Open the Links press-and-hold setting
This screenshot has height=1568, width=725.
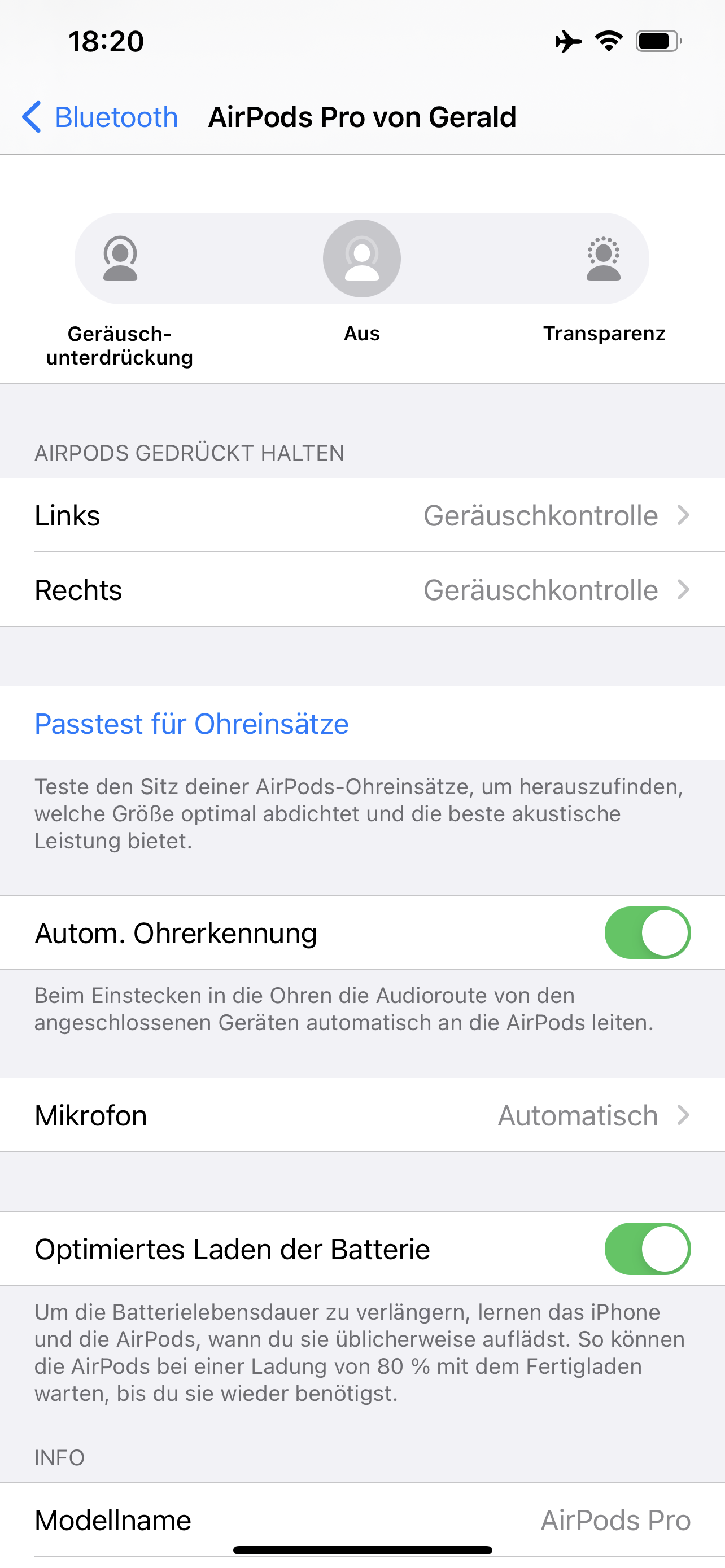click(362, 515)
